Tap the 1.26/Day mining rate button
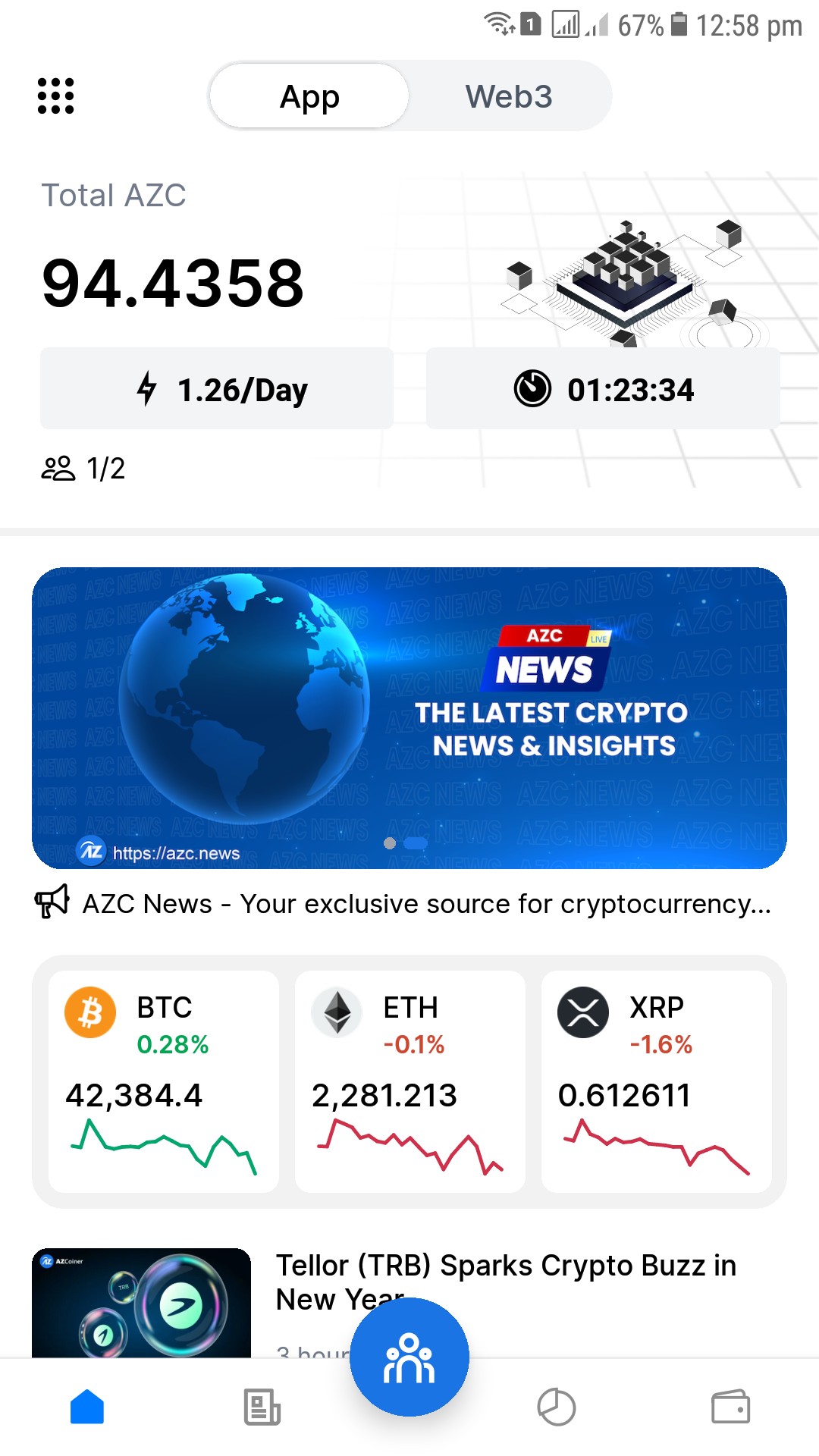The image size is (819, 1456). (x=217, y=389)
